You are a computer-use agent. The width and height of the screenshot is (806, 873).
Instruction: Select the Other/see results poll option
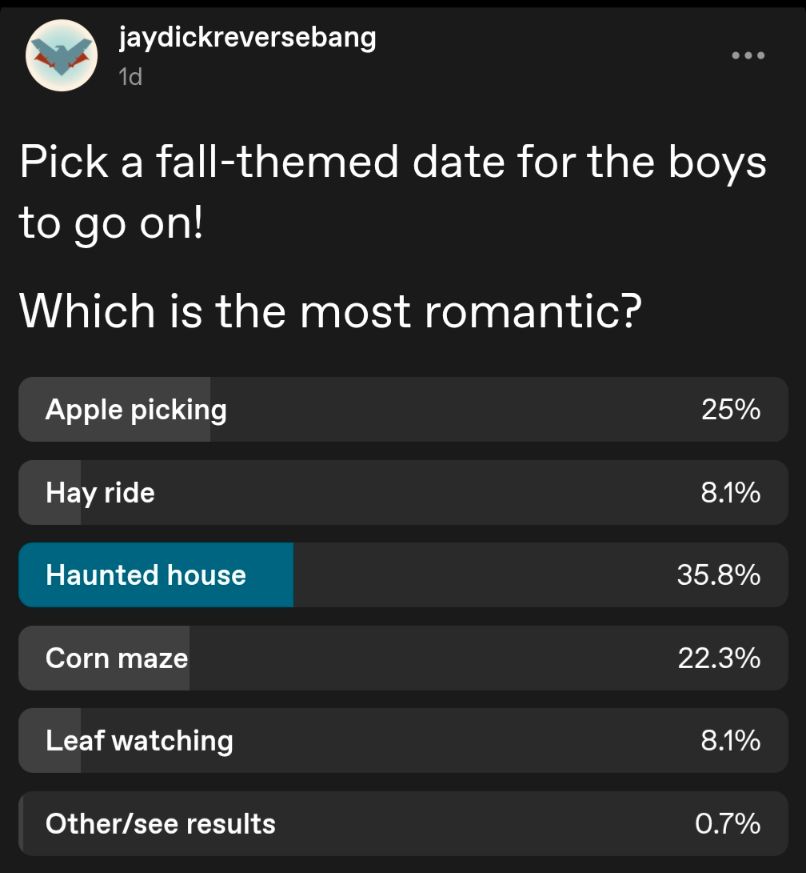click(x=403, y=823)
